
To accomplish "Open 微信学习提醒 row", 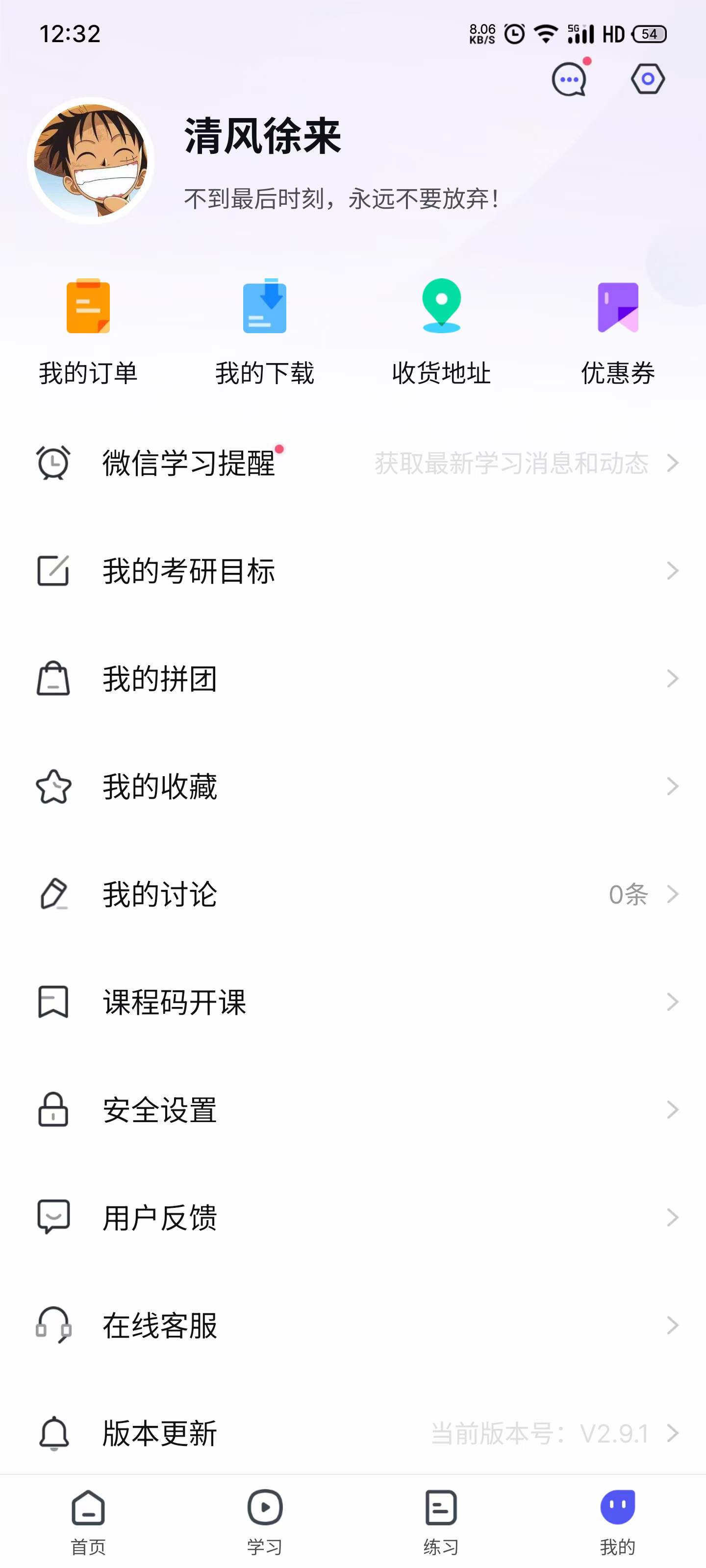I will pos(353,463).
